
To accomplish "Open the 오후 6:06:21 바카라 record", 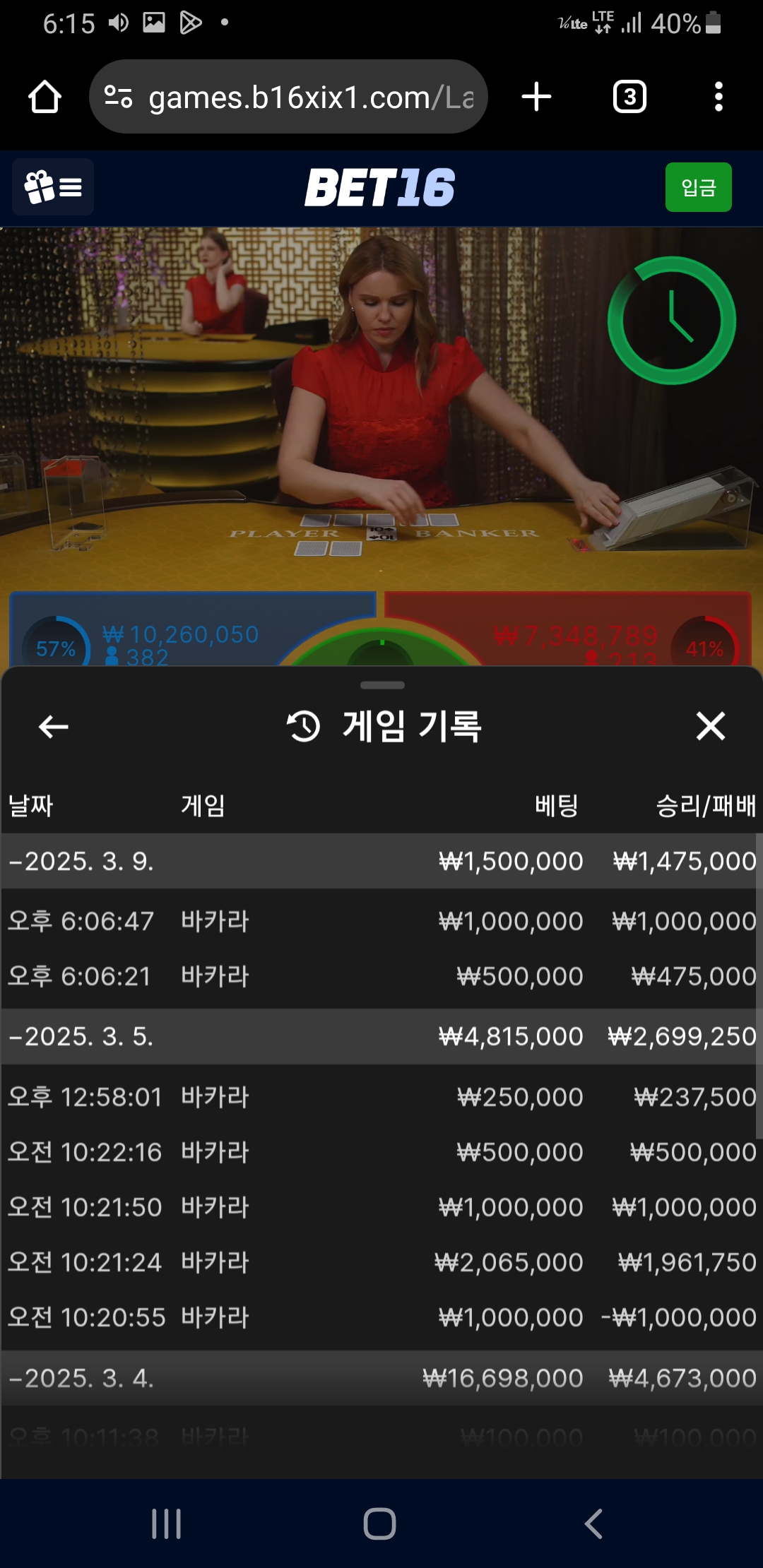I will pos(381,976).
